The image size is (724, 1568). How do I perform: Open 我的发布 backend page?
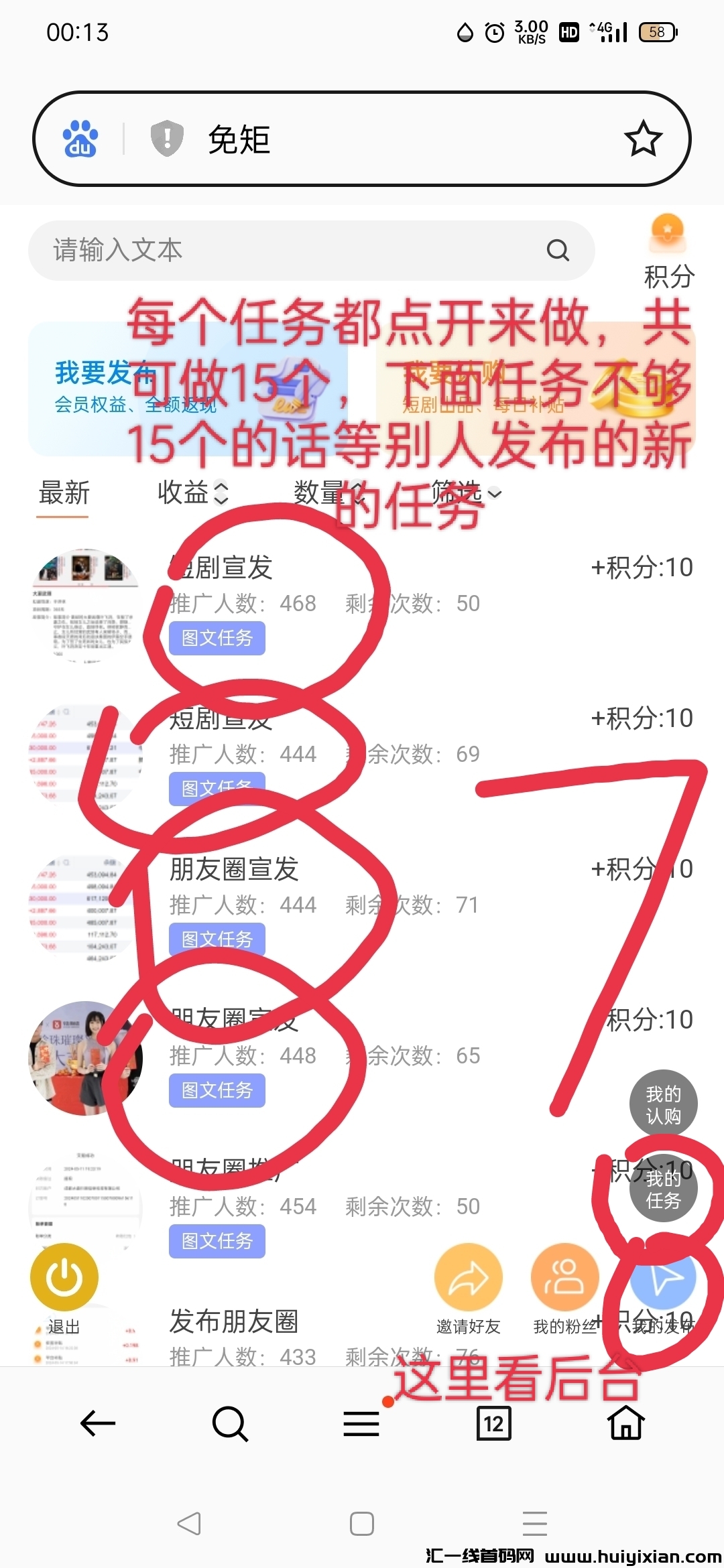pos(662,1285)
